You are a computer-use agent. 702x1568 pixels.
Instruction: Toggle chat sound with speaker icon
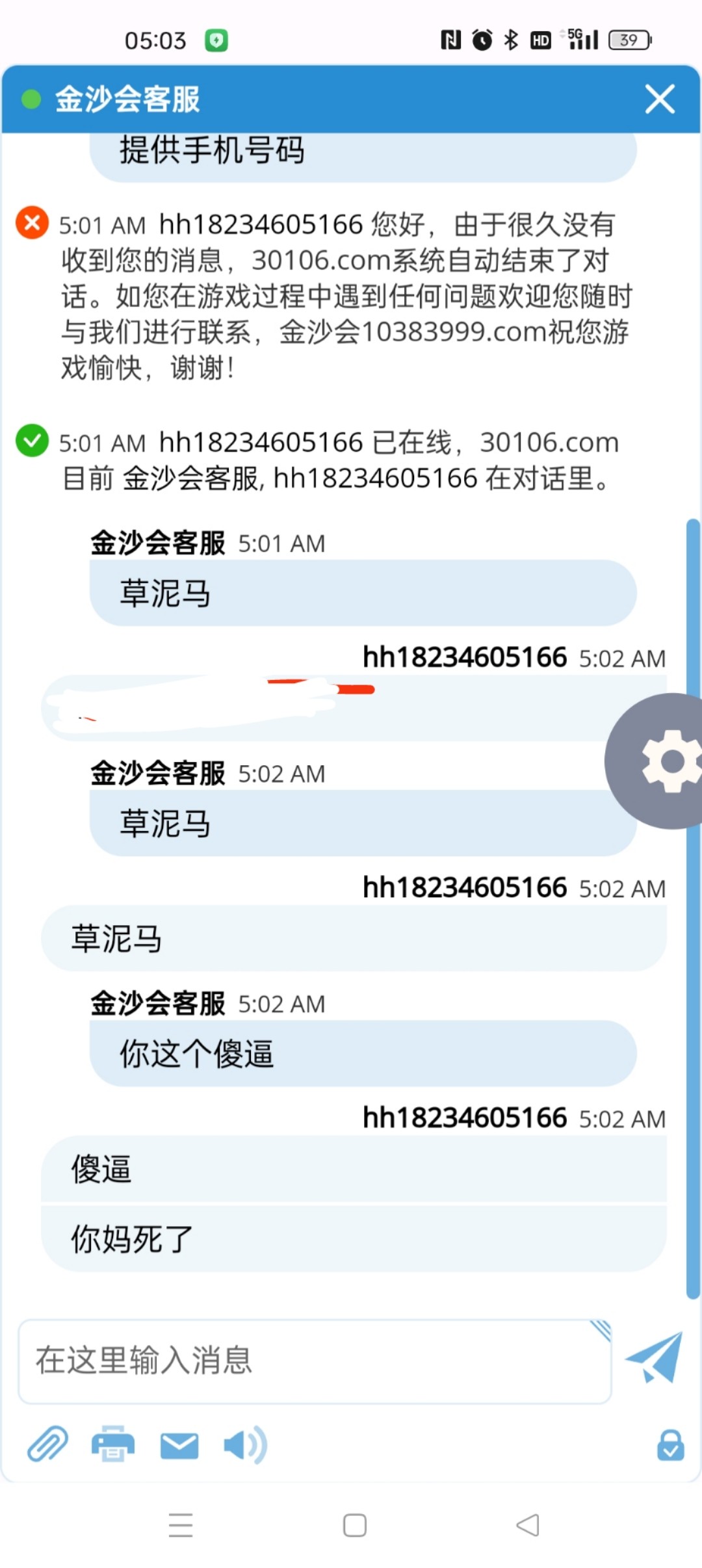(x=244, y=1445)
